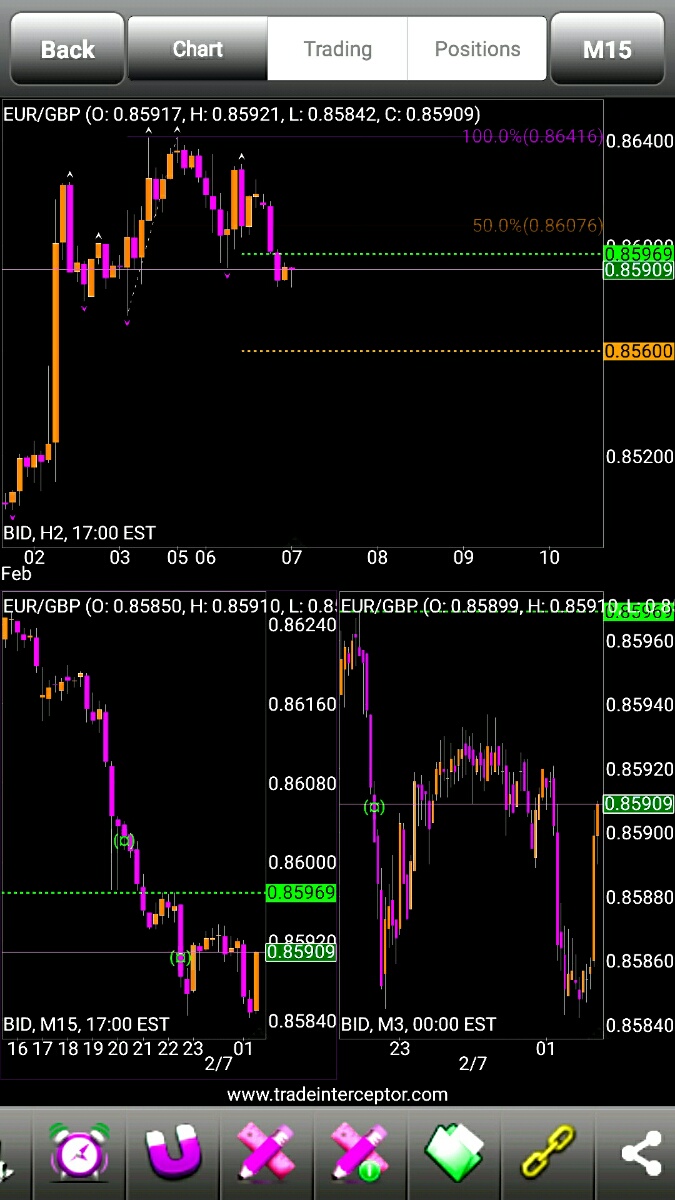This screenshot has width=675, height=1200.
Task: Share the chart
Action: point(641,1153)
